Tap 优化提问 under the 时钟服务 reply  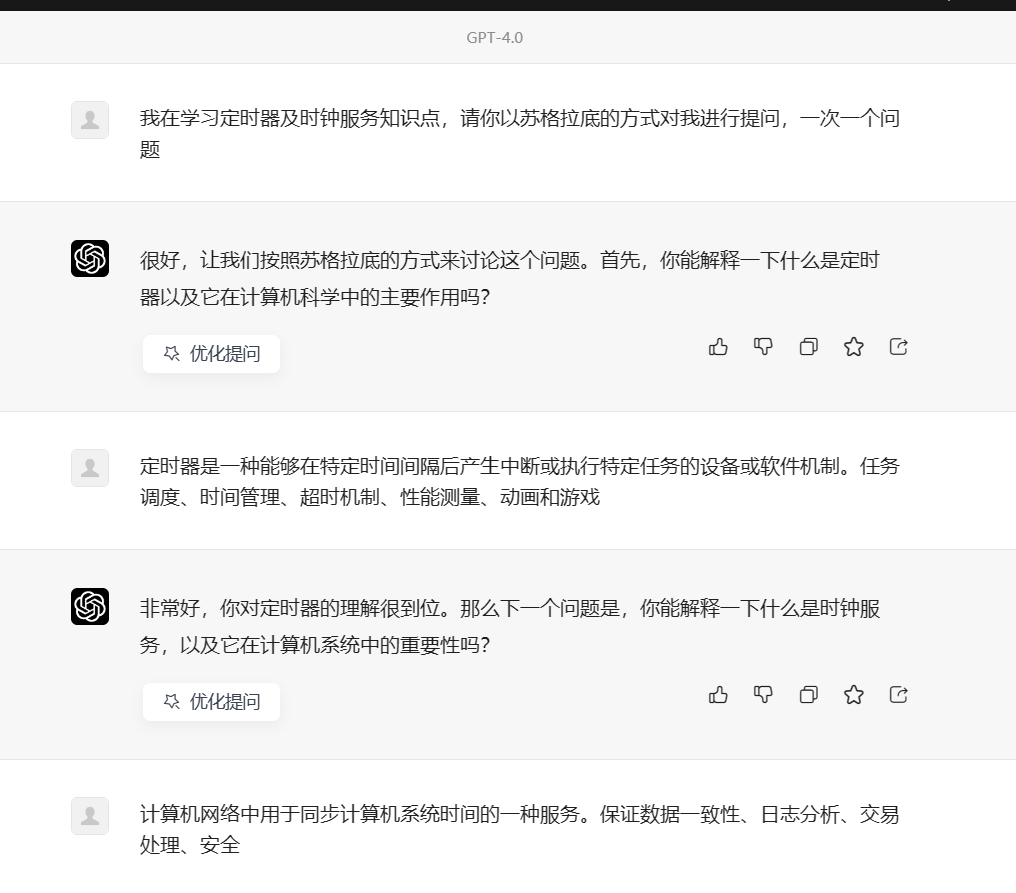(211, 701)
